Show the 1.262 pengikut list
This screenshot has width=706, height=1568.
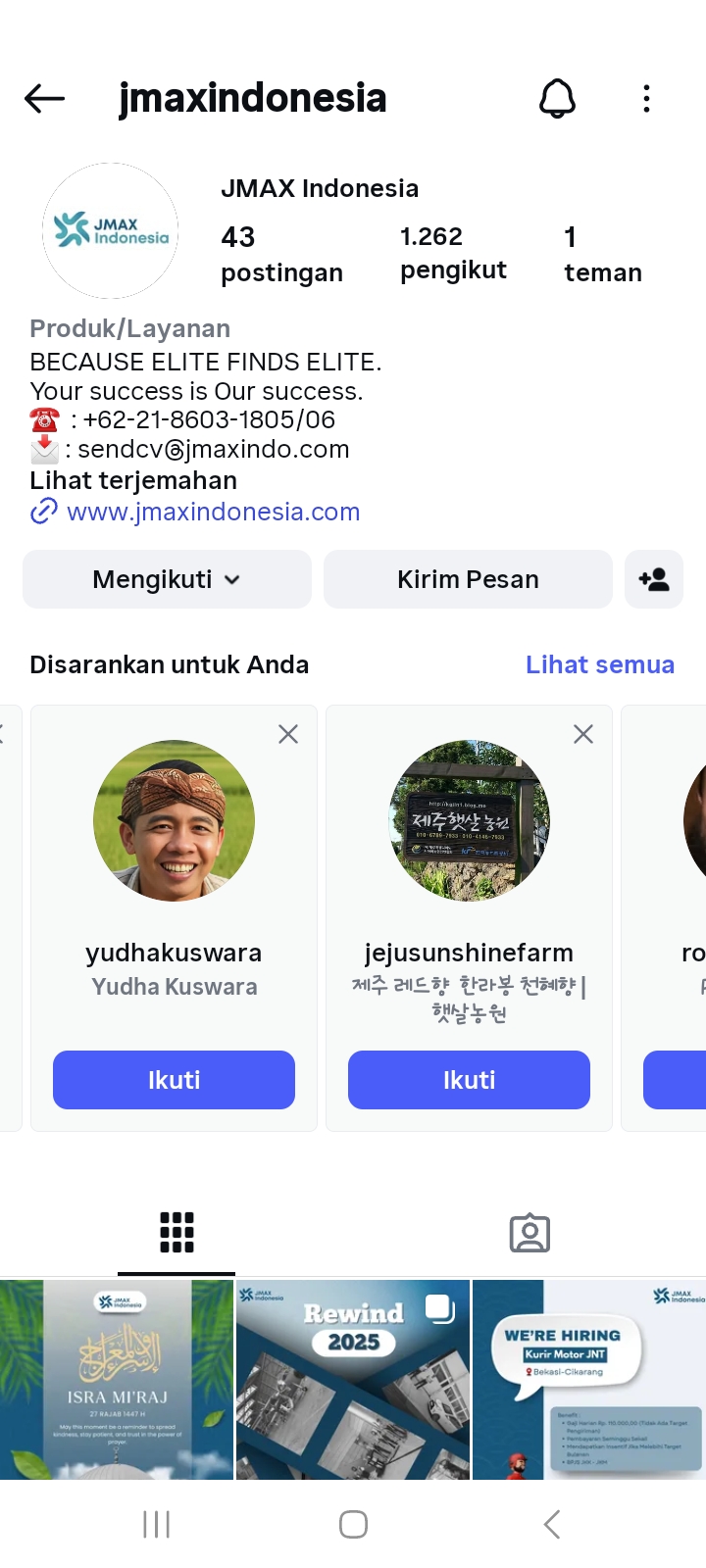(x=453, y=253)
